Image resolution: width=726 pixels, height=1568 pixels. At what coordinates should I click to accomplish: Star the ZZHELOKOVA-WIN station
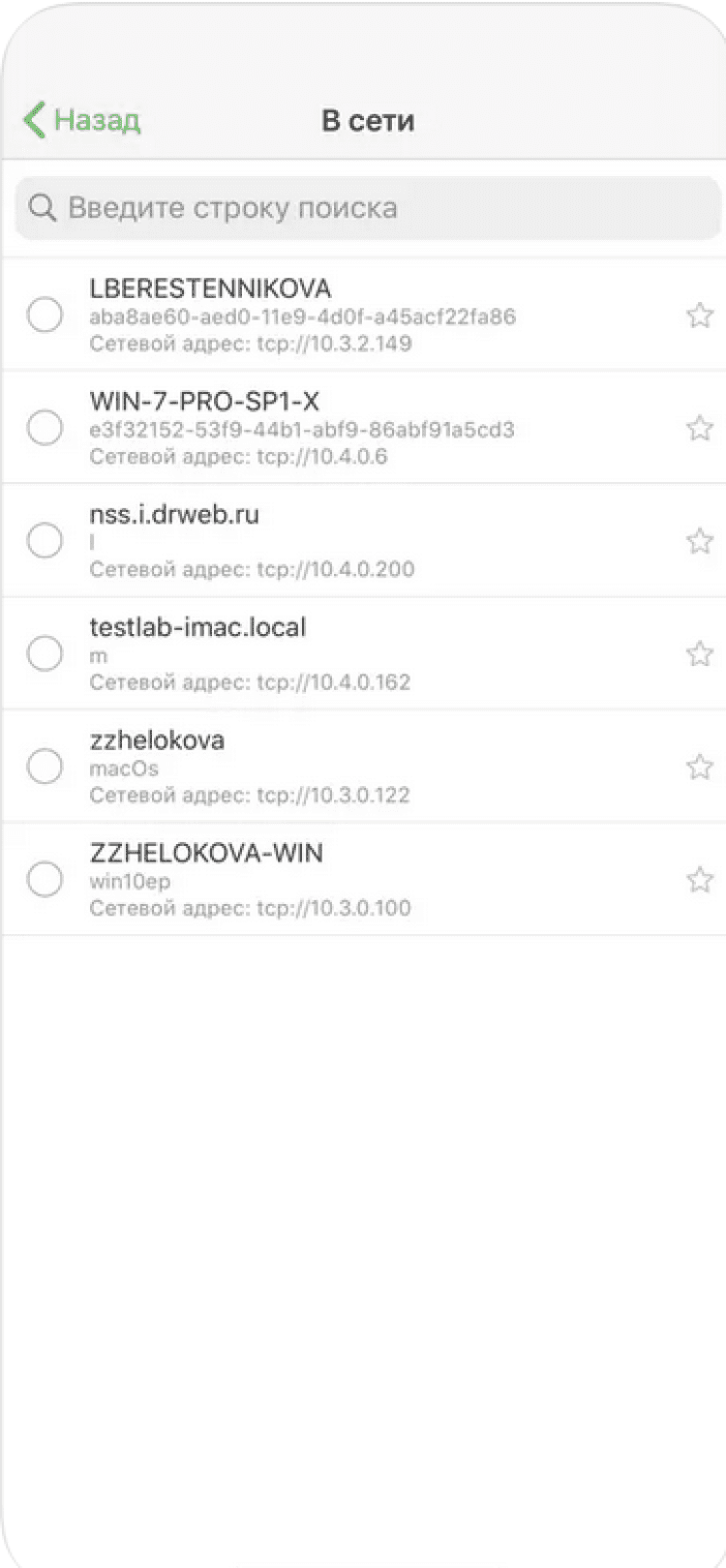(699, 879)
